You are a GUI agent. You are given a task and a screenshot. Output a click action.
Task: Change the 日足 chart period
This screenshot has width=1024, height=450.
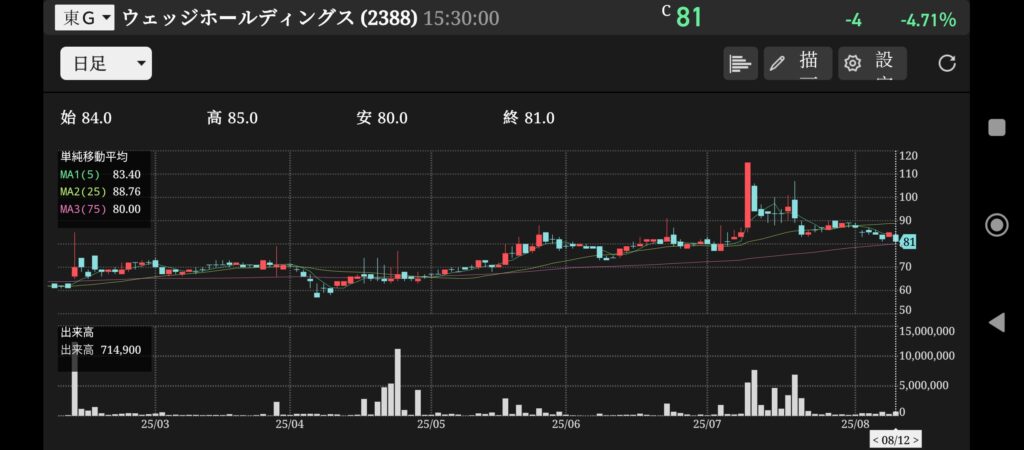tap(105, 64)
